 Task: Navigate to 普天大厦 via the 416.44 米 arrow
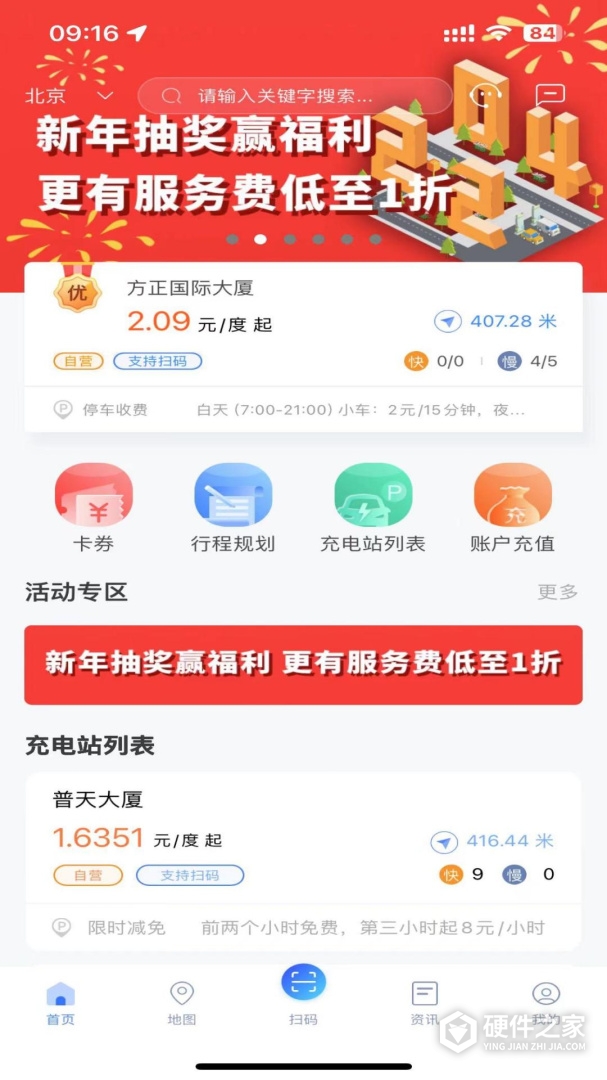pyautogui.click(x=444, y=842)
